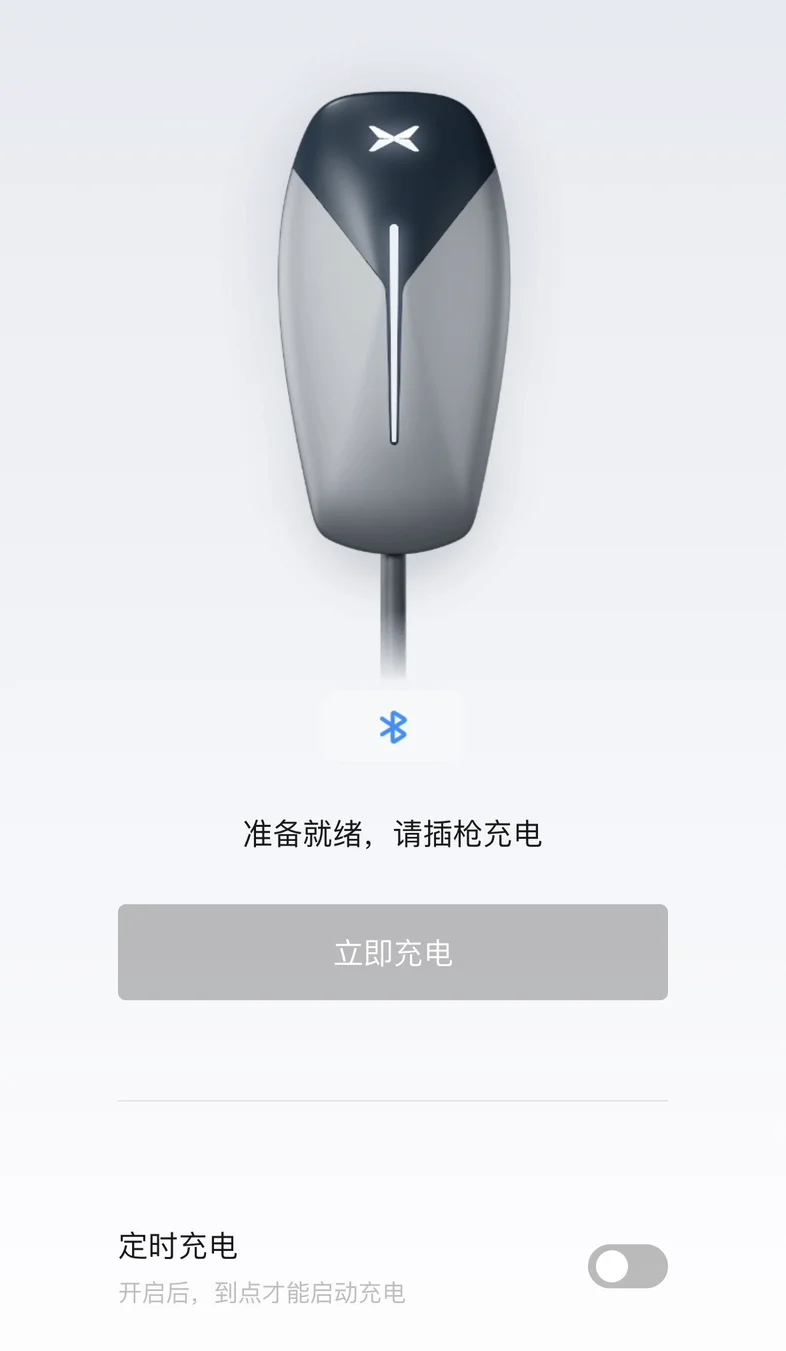
Task: Tap the Bluetooth connection icon
Action: coord(393,727)
